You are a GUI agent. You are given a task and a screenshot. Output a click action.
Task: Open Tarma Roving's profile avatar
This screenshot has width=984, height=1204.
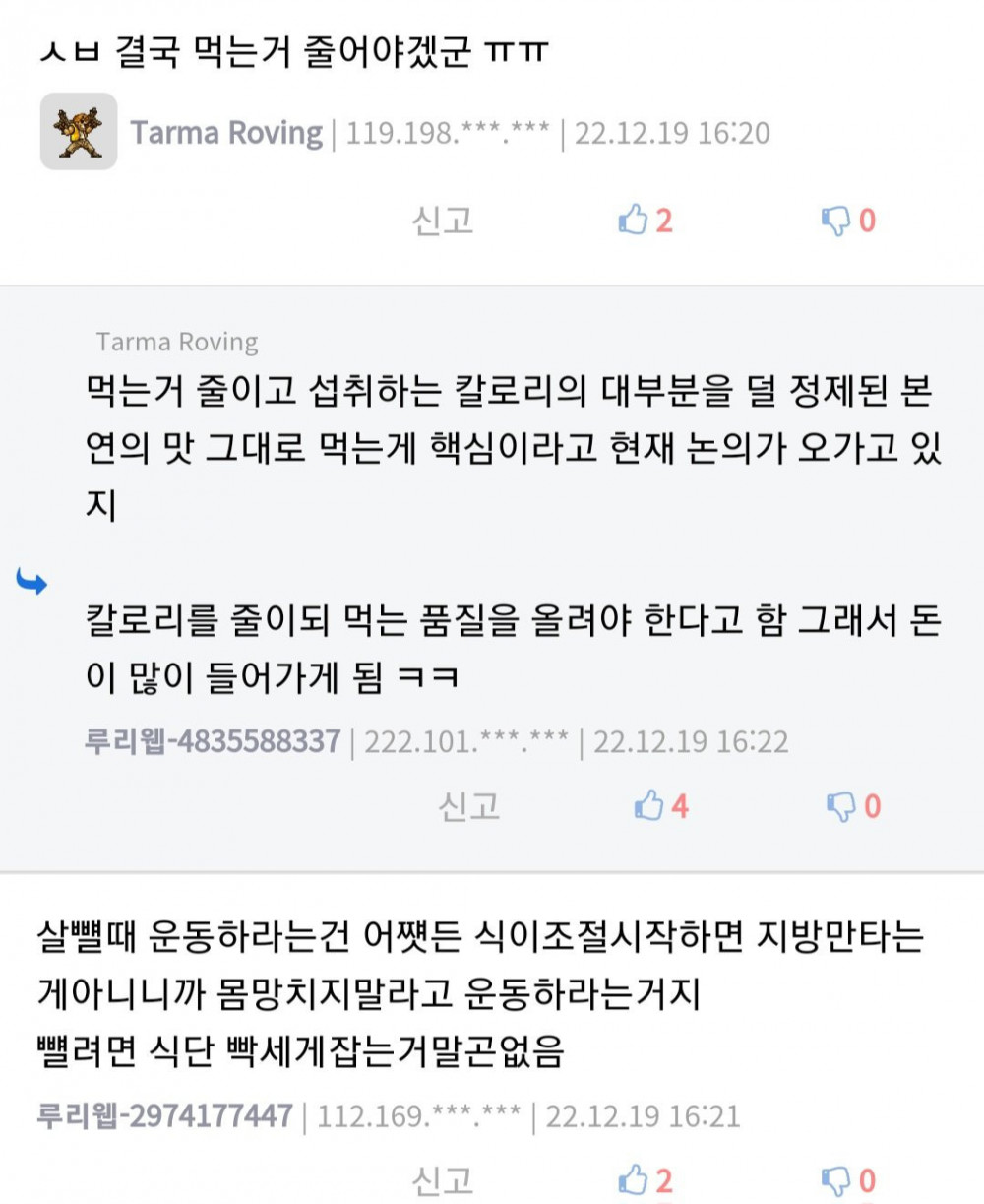click(79, 132)
